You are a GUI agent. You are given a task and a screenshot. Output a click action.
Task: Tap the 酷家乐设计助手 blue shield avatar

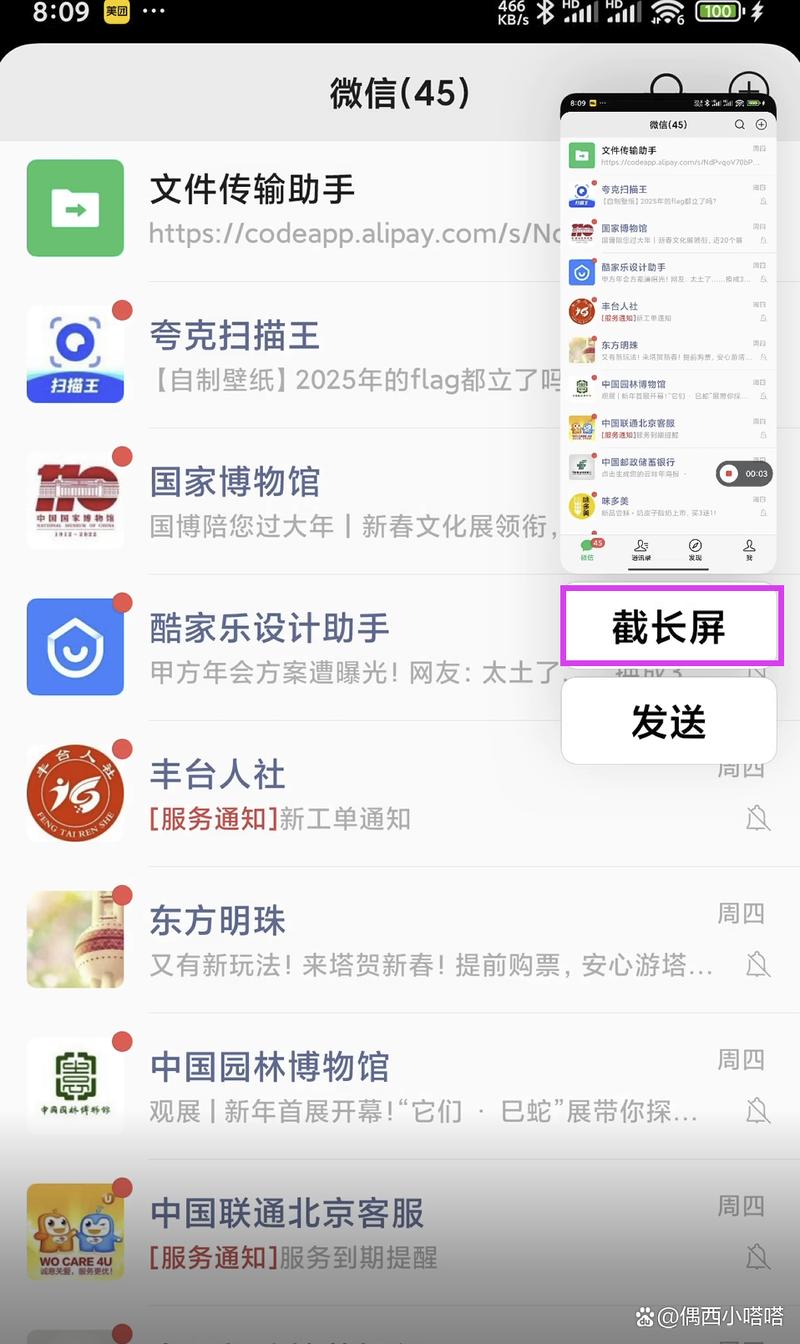click(x=75, y=645)
